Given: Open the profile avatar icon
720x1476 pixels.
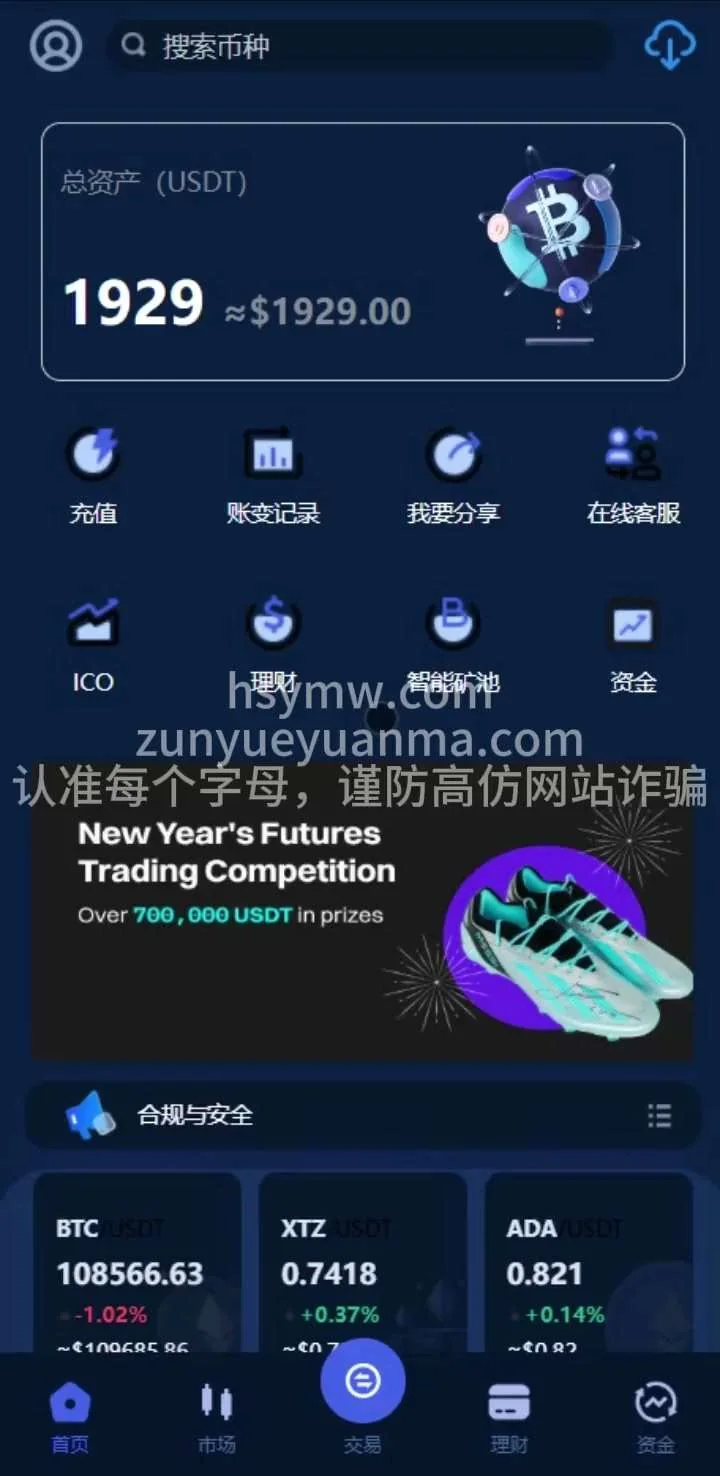Looking at the screenshot, I should pos(55,46).
